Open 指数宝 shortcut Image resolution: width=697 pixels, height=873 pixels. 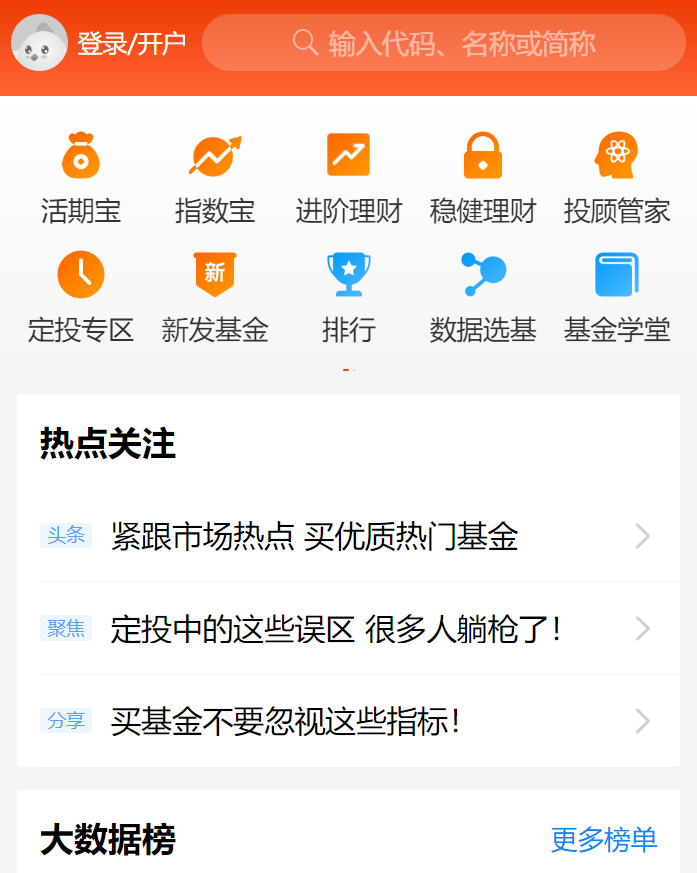tap(215, 177)
